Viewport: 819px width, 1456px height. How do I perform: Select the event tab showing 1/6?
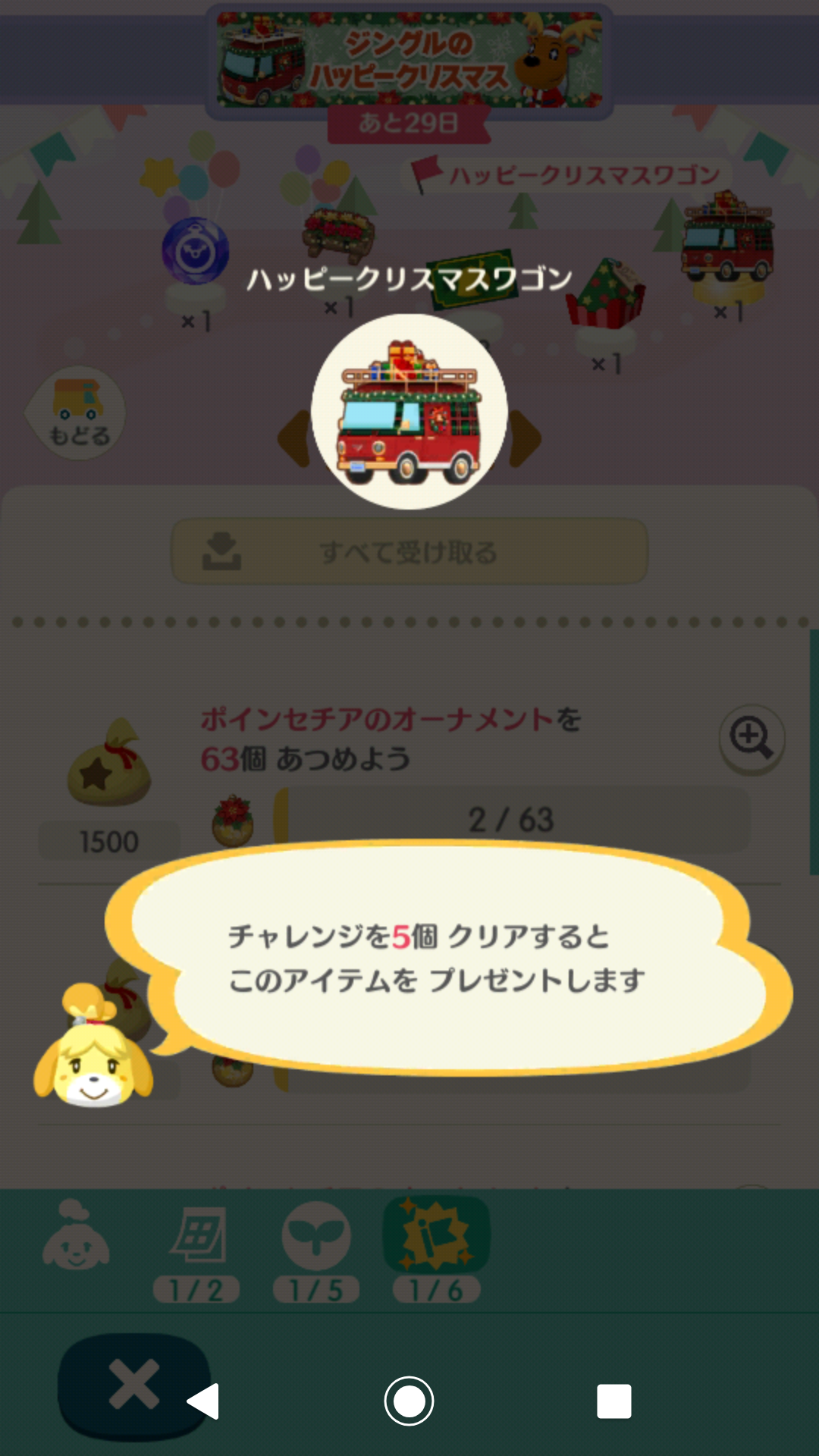436,1247
